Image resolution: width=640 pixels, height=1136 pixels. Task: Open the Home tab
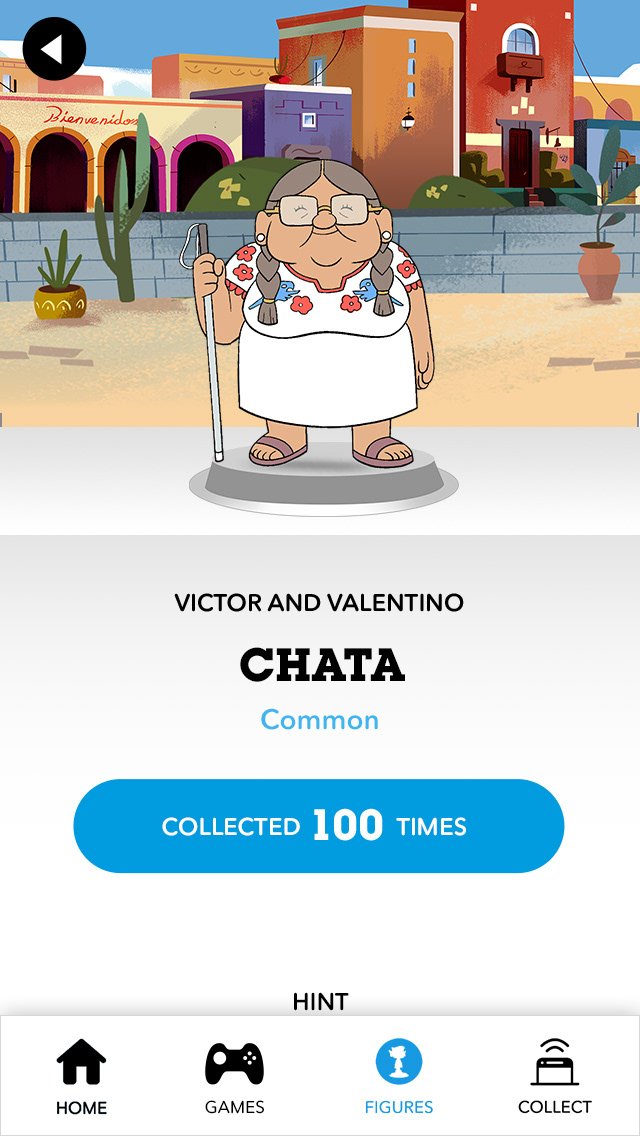81,1077
